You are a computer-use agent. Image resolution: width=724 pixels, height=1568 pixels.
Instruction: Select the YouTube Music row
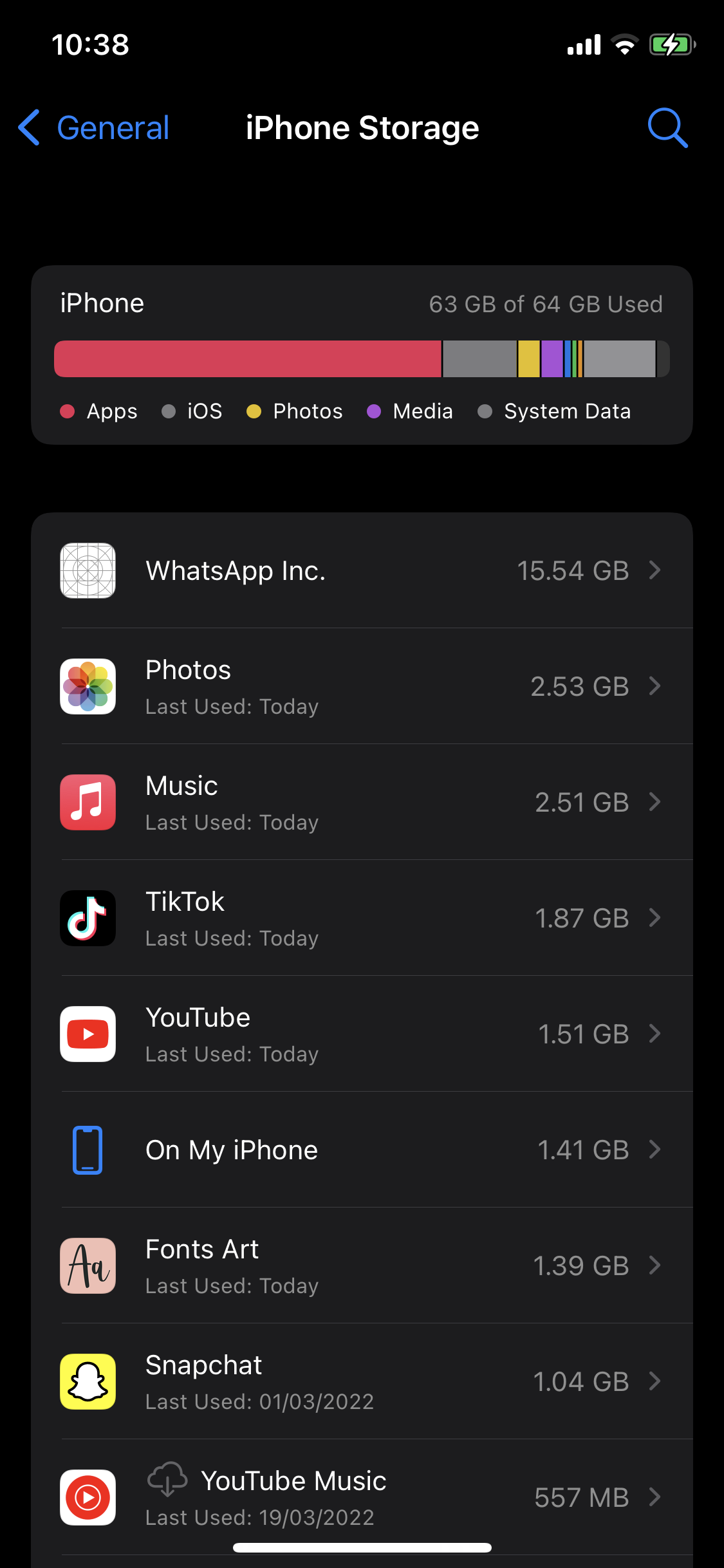pyautogui.click(x=362, y=1497)
